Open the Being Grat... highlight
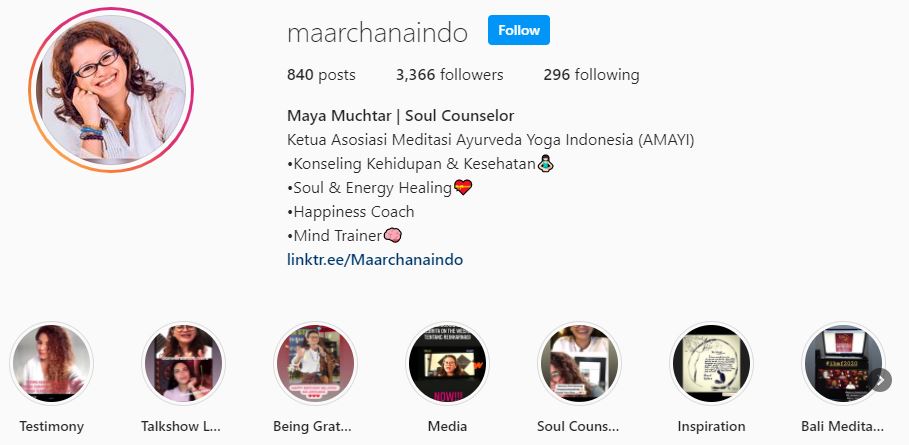This screenshot has height=445, width=909. [x=315, y=363]
